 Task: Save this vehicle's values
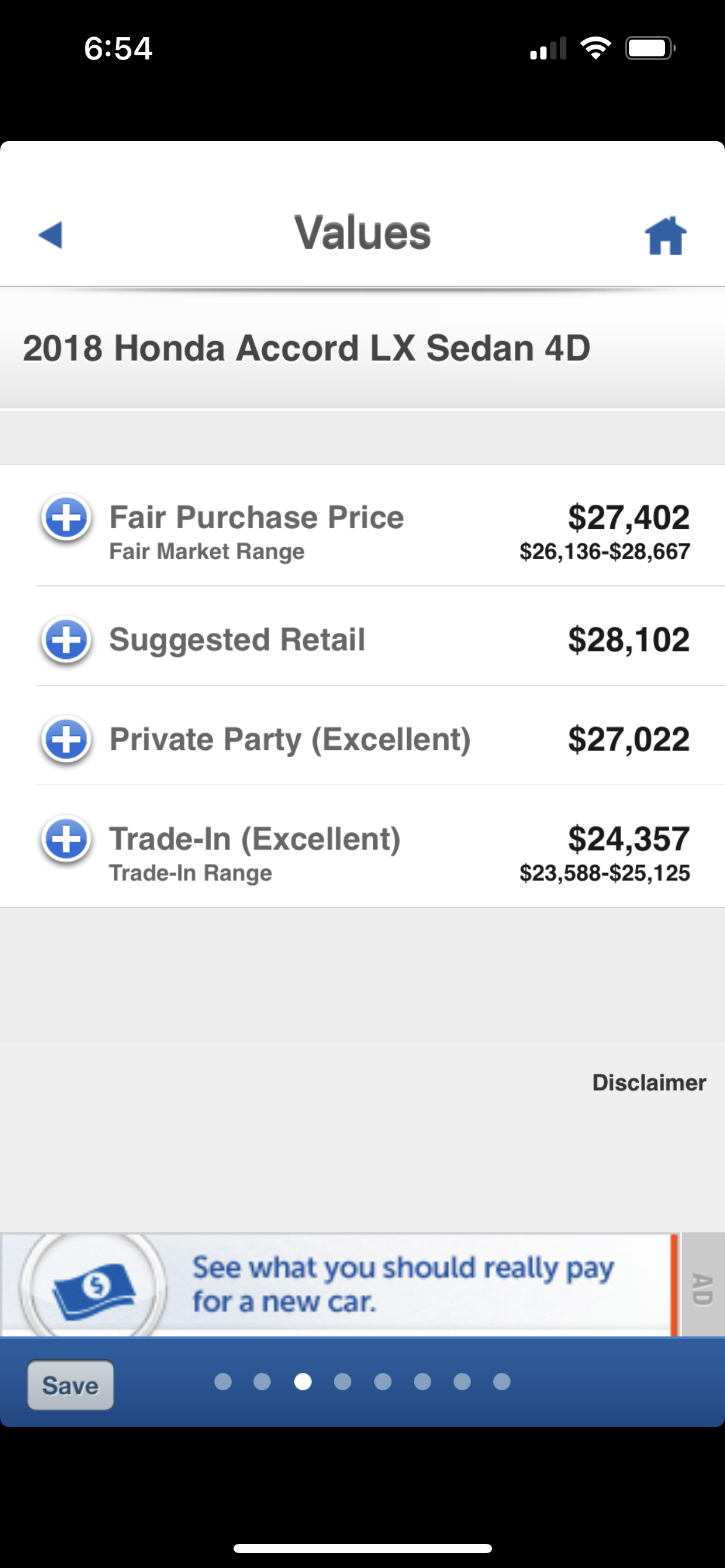(71, 1385)
